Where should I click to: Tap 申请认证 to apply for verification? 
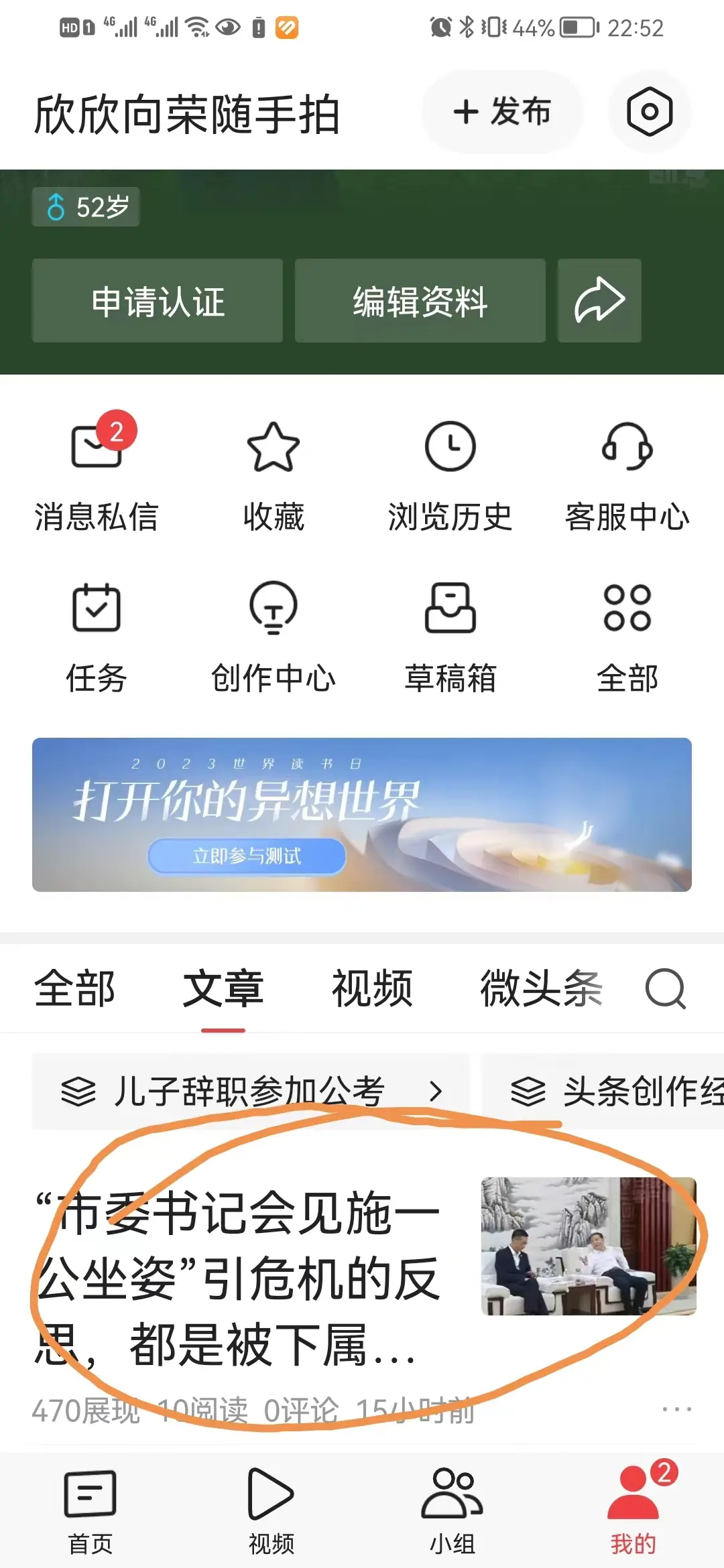(x=158, y=301)
